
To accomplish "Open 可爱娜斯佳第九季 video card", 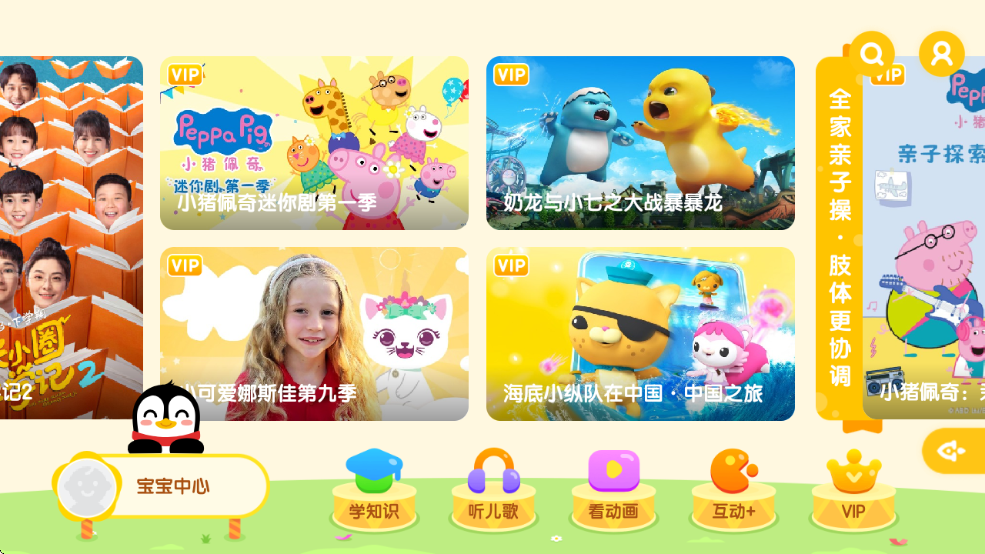I will (x=314, y=334).
